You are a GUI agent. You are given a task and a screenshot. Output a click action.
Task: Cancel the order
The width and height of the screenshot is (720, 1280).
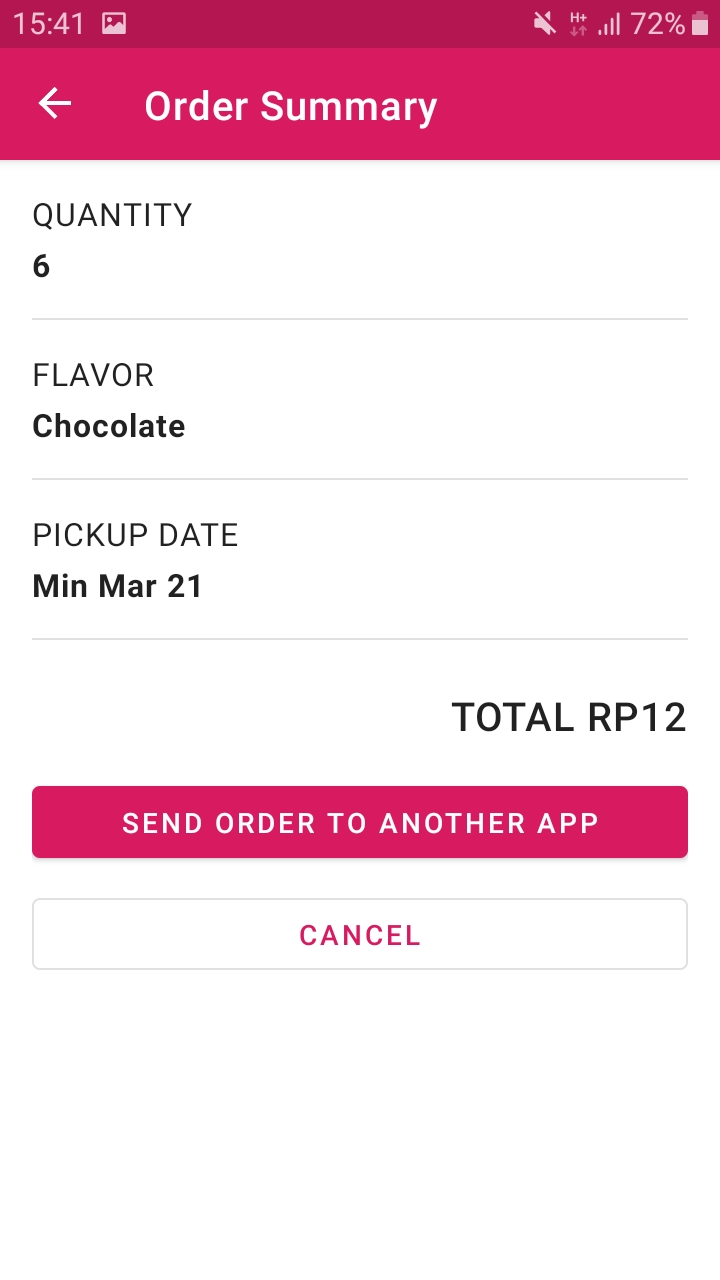[x=360, y=934]
